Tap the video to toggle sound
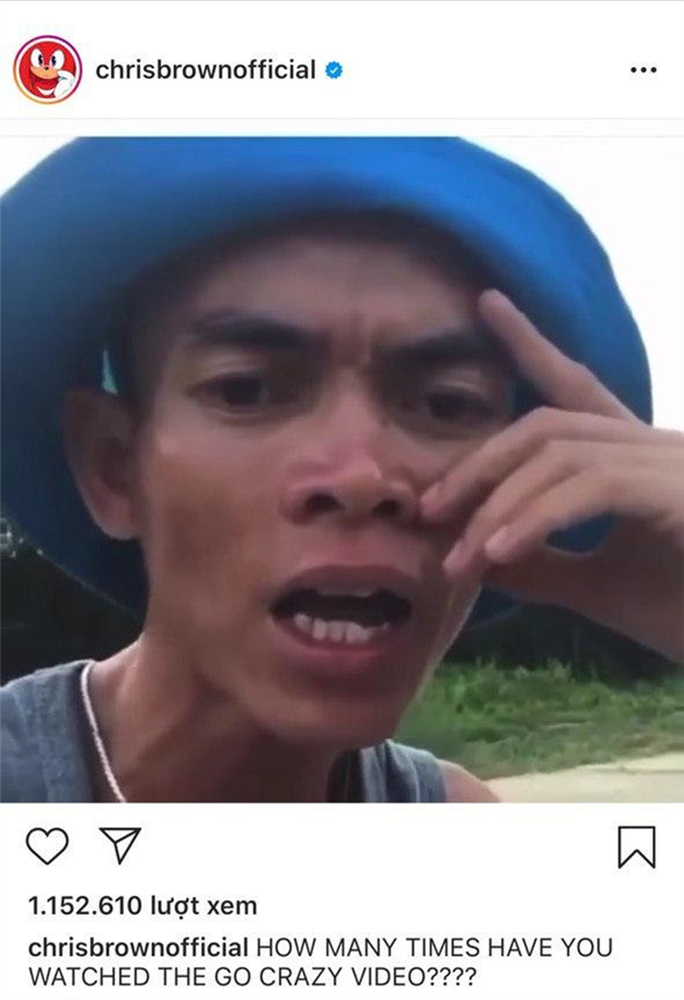The width and height of the screenshot is (684, 1000). tap(342, 468)
